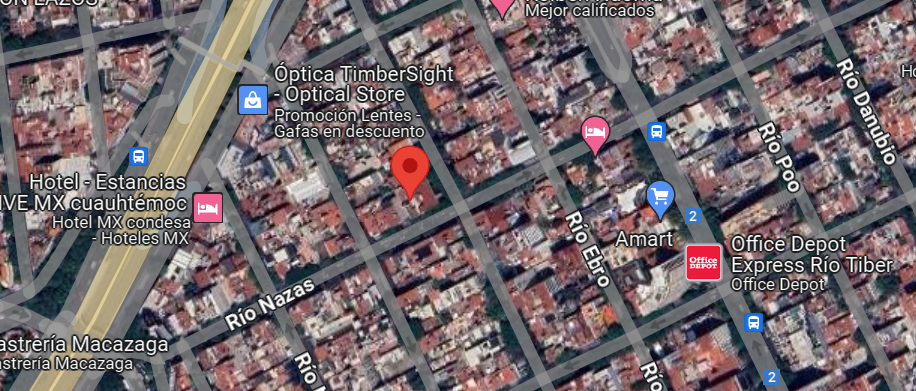Open the Hotel MX condesa bed marker
The height and width of the screenshot is (391, 916).
(x=208, y=207)
